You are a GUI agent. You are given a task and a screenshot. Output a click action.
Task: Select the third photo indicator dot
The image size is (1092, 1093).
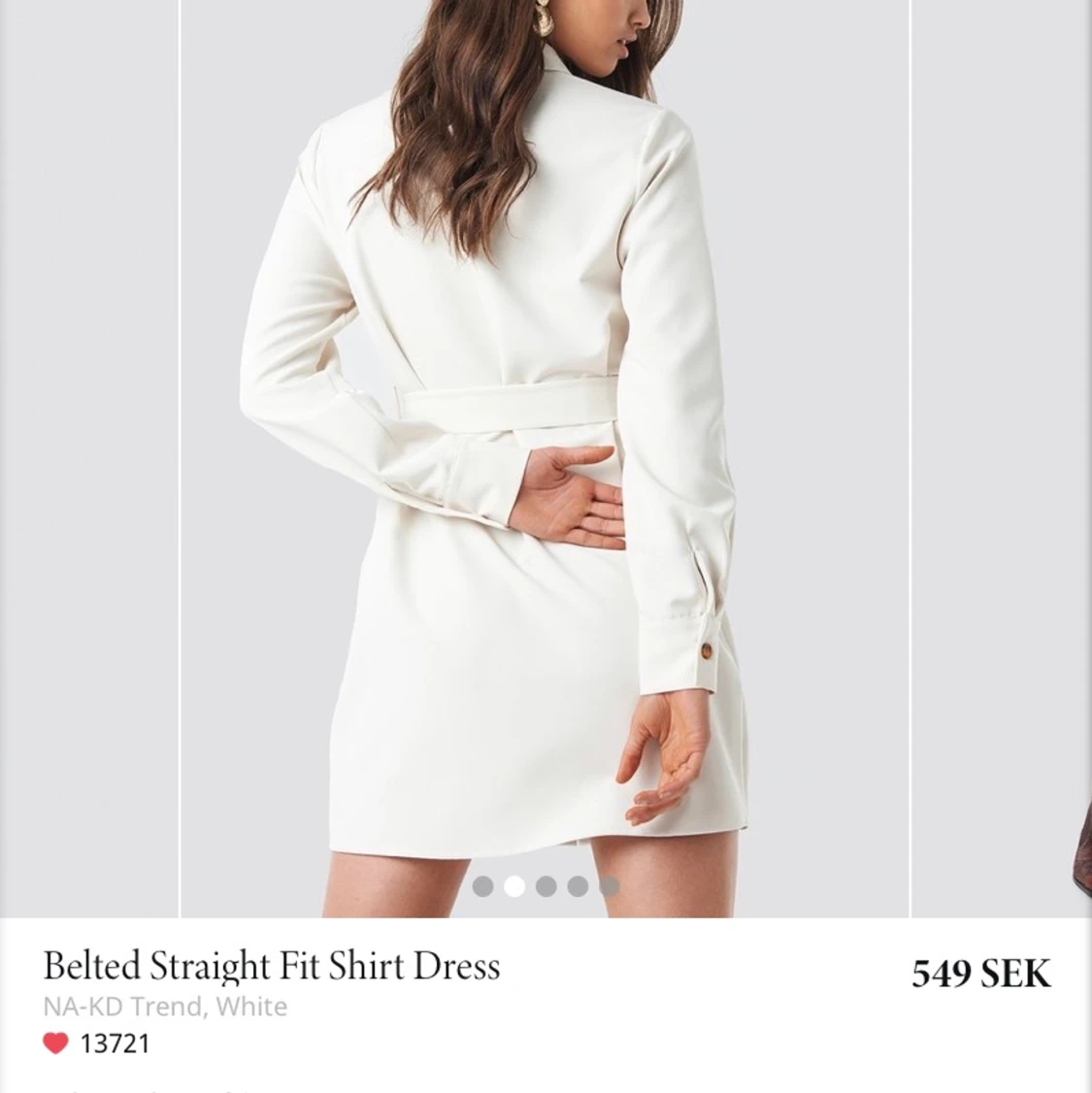tap(546, 885)
